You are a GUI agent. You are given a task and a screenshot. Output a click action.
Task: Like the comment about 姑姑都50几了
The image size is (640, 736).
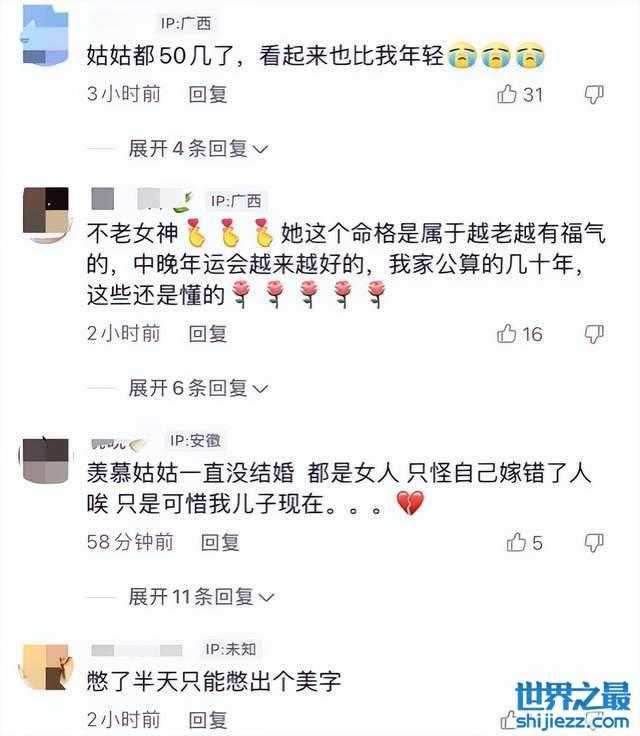pyautogui.click(x=509, y=94)
